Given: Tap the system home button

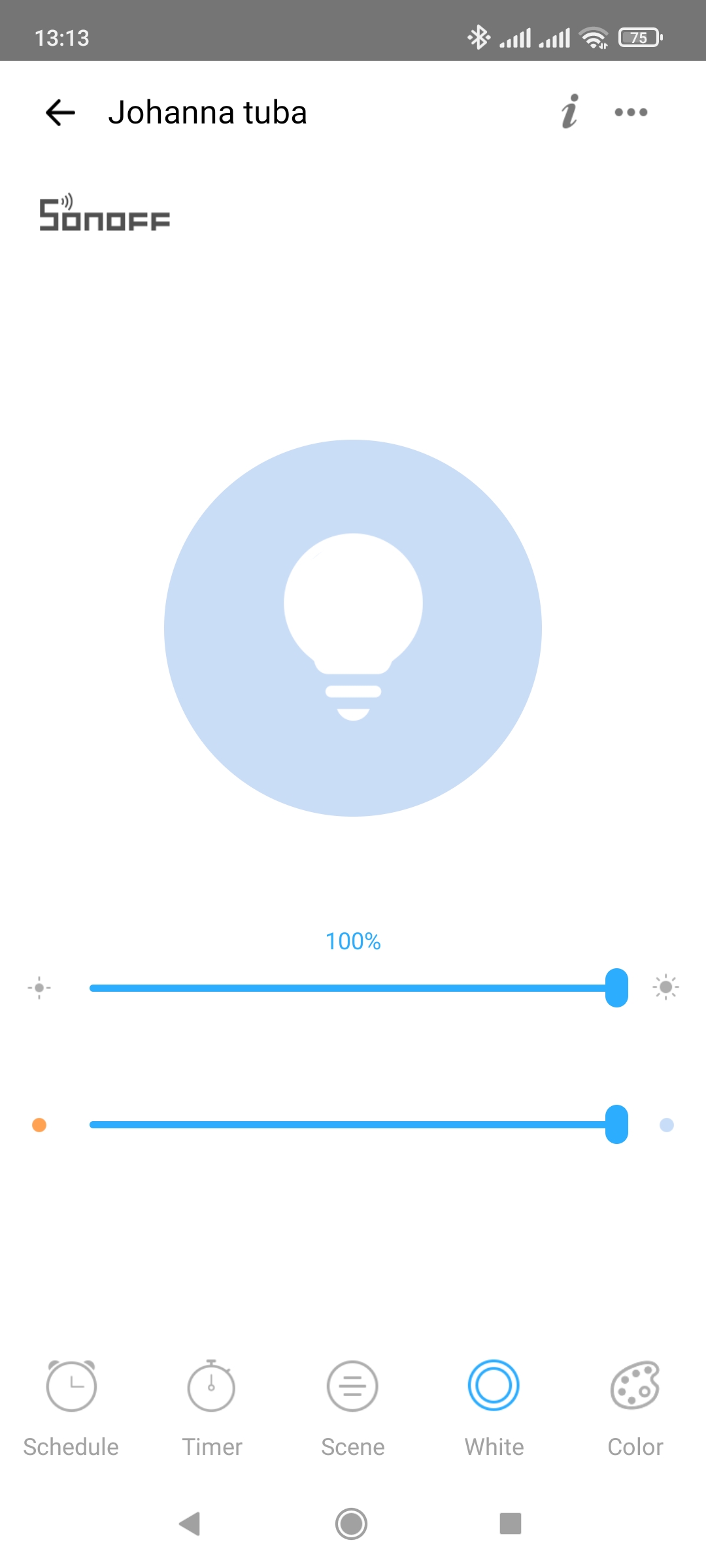Looking at the screenshot, I should (352, 1524).
